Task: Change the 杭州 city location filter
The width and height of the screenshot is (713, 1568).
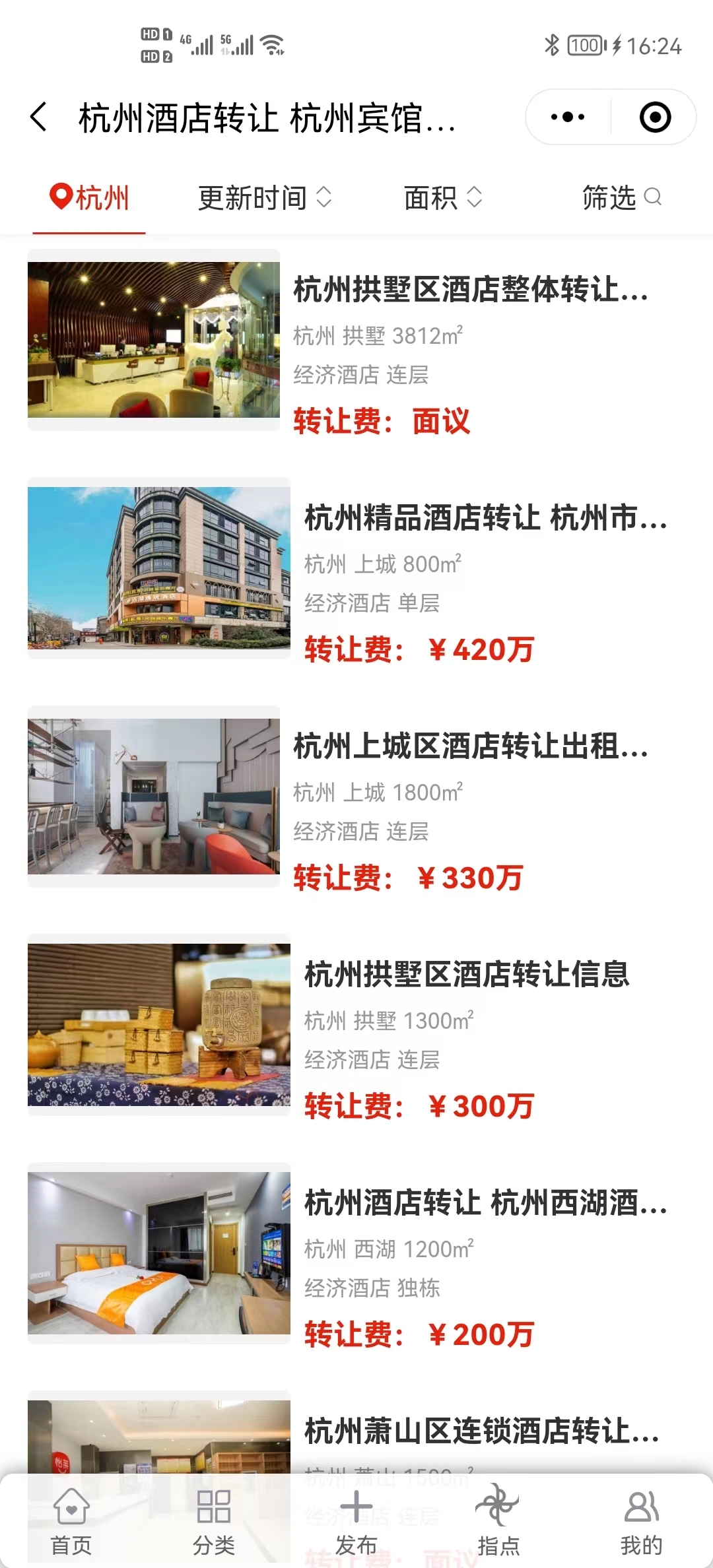Action: pyautogui.click(x=90, y=198)
